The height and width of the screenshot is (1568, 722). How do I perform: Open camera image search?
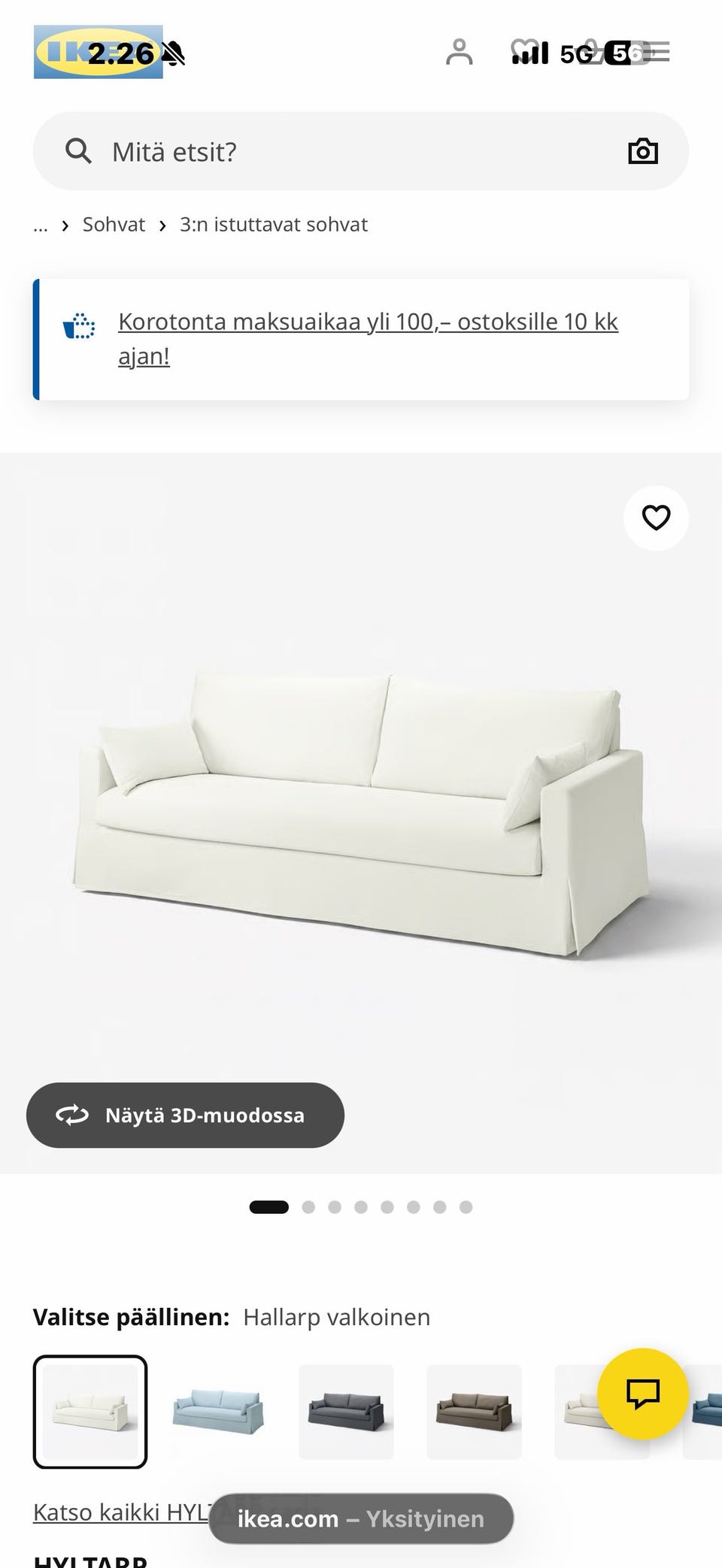click(x=643, y=151)
